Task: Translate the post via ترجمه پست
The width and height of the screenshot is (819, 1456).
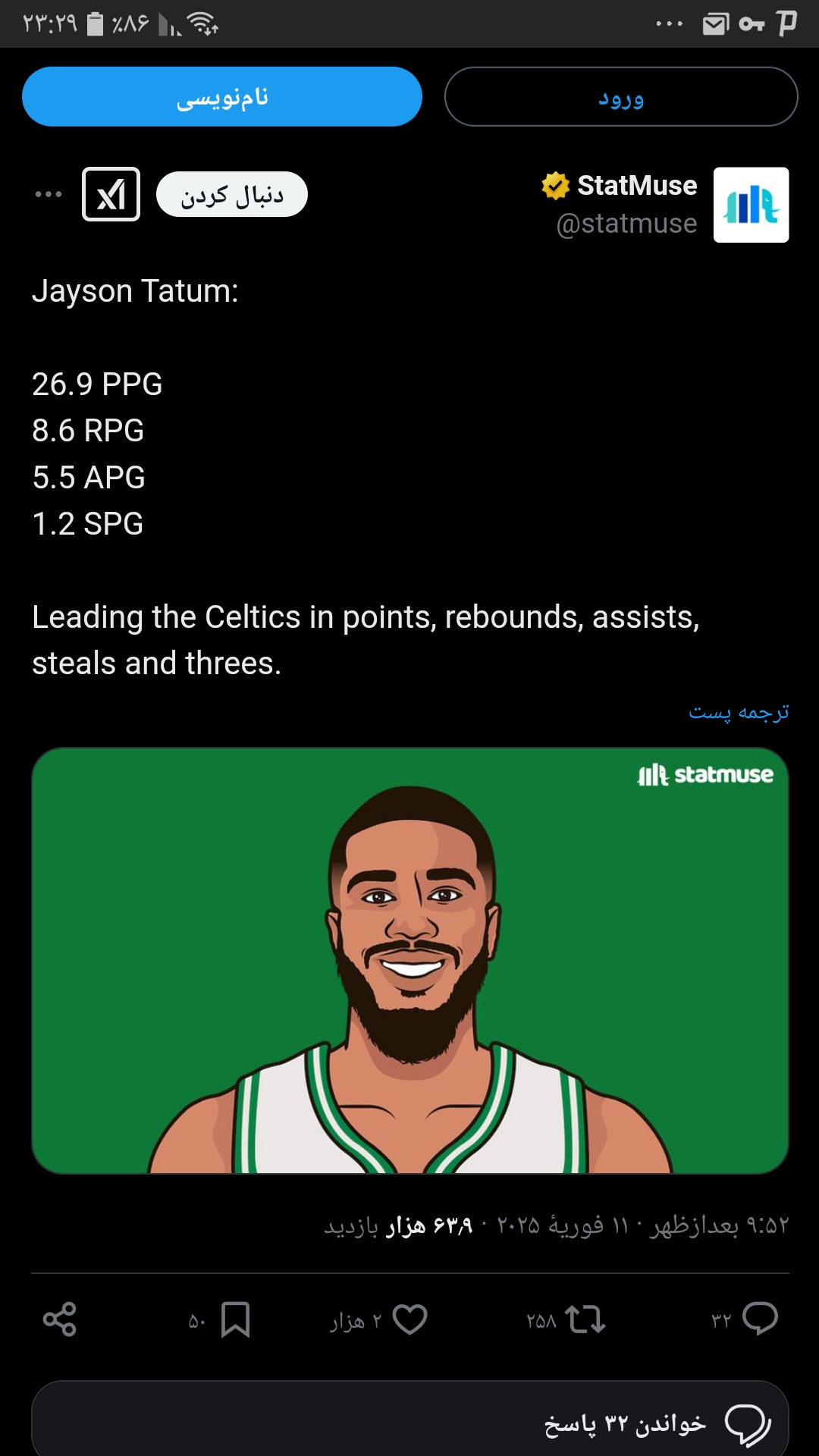Action: tap(739, 712)
